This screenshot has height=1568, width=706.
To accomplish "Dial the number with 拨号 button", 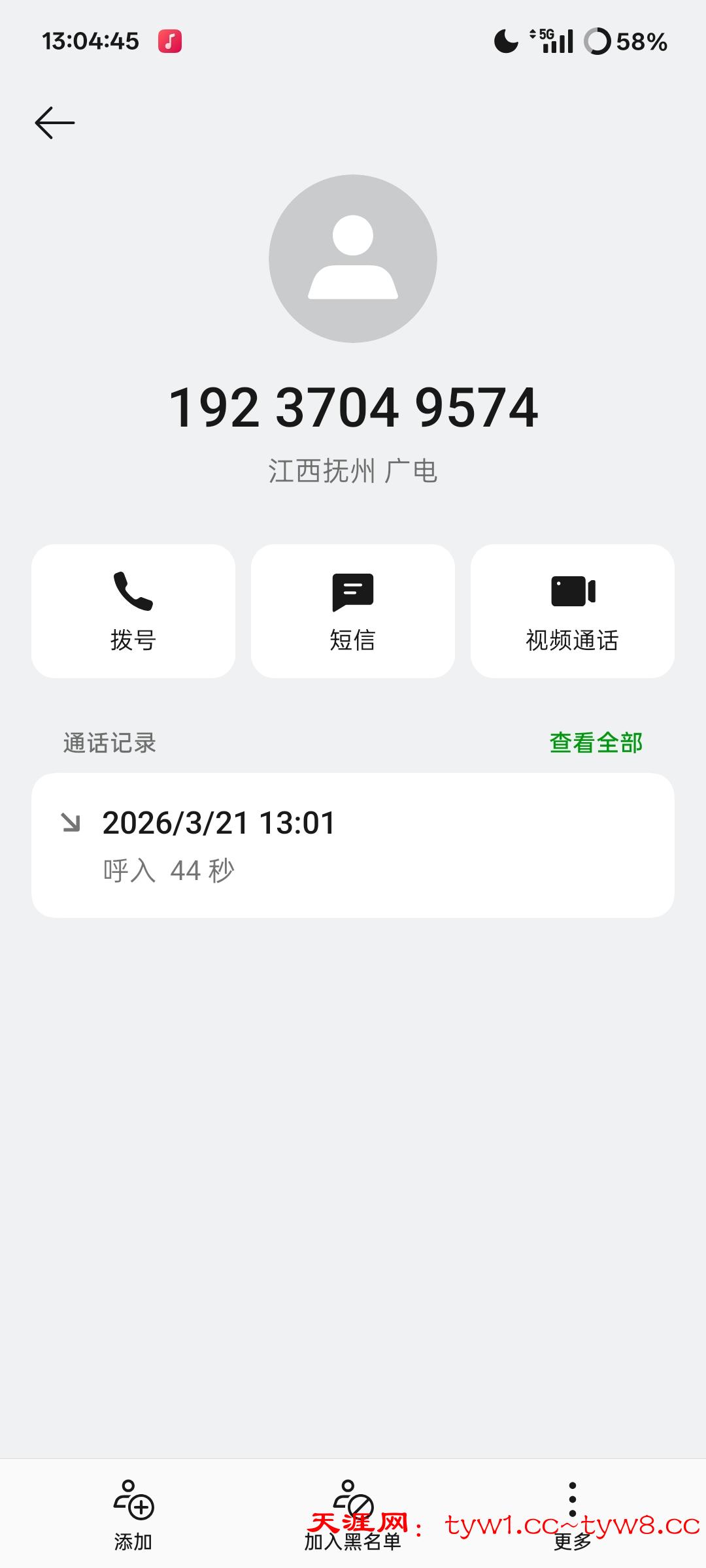I will 133,611.
